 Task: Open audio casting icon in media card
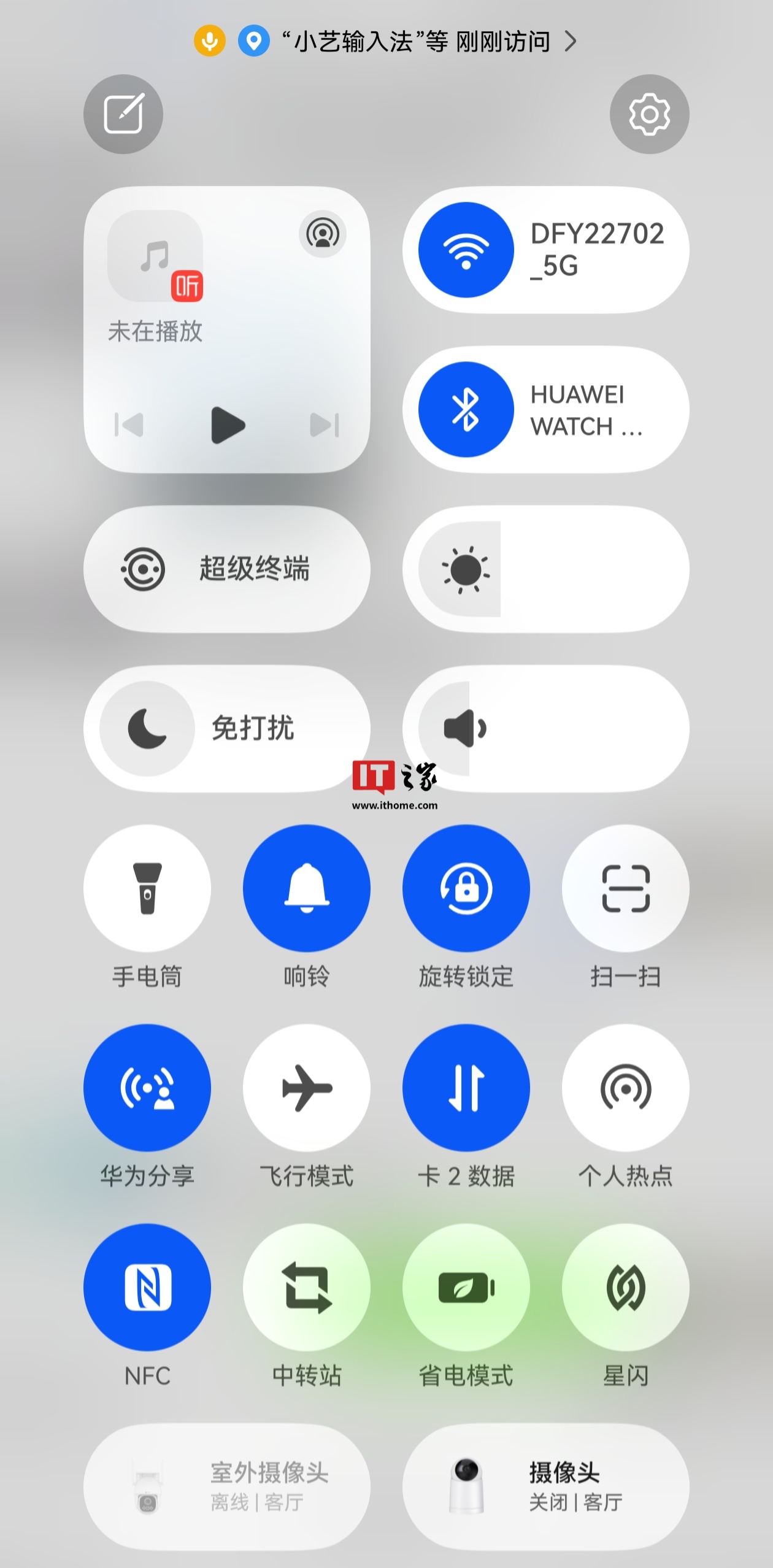tap(323, 234)
